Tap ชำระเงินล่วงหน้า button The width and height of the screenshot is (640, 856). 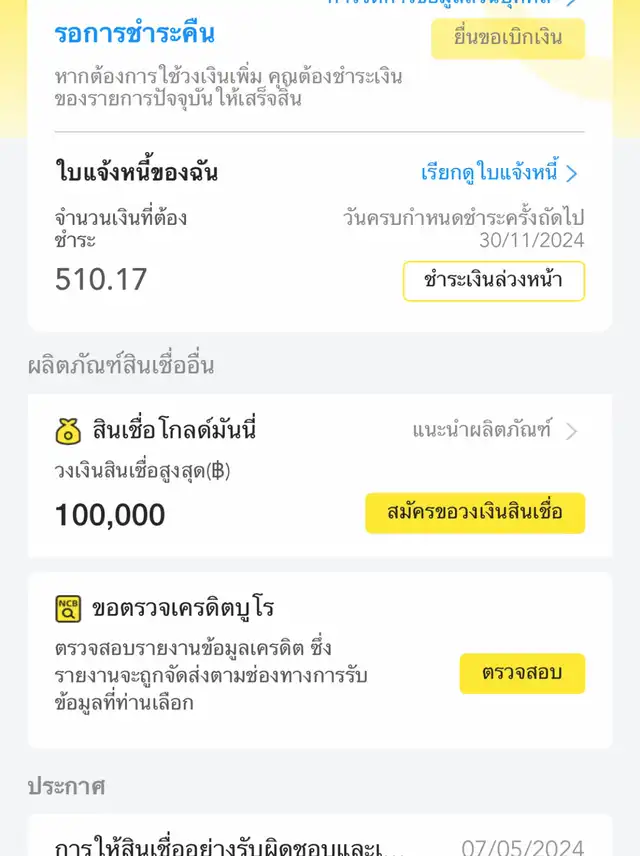(x=493, y=281)
